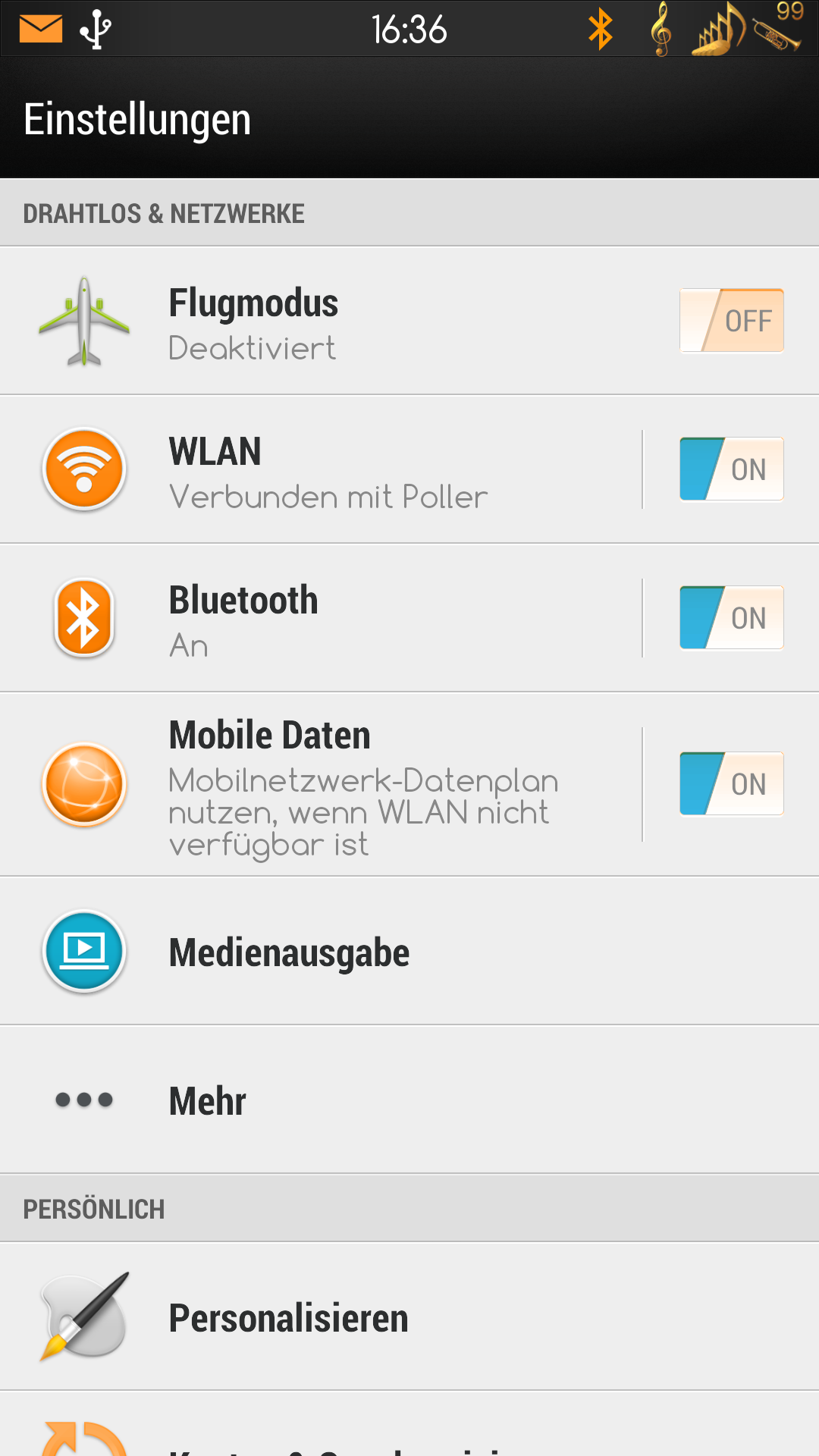Open Mobile Daten settings
The image size is (819, 1456).
(x=321, y=784)
